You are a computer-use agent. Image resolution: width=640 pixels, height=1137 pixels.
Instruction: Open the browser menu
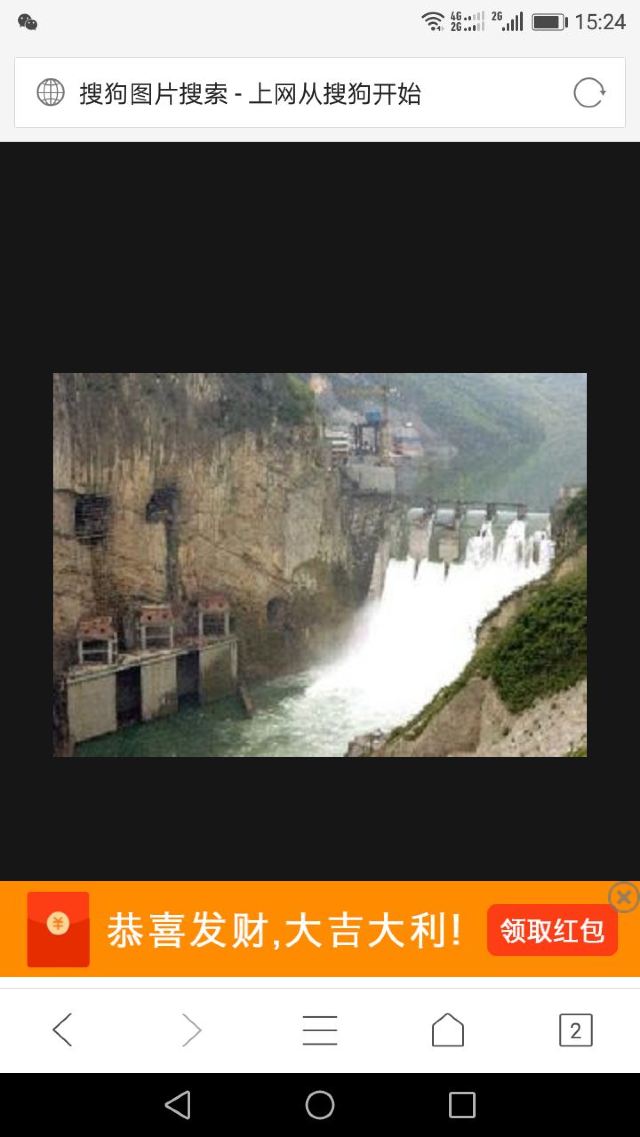coord(320,1030)
